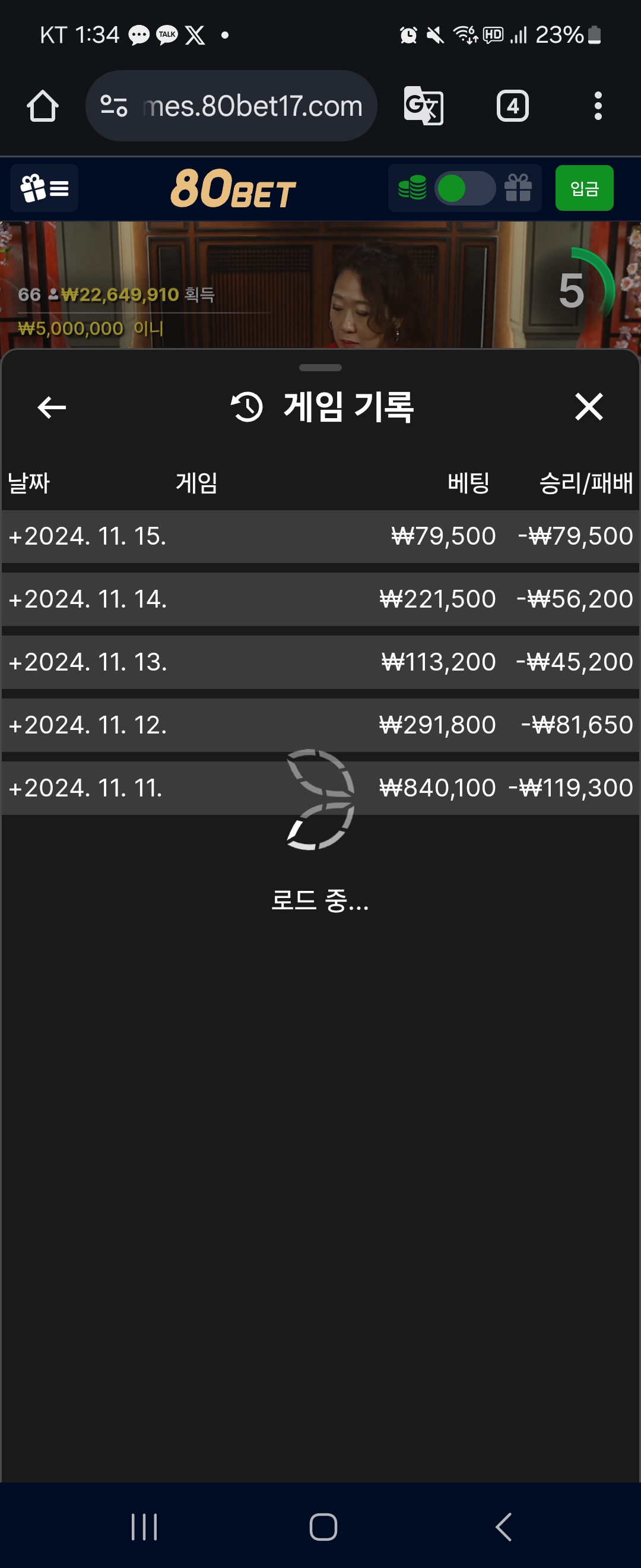
Task: Go back from the 게임 기록 panel
Action: [x=52, y=407]
